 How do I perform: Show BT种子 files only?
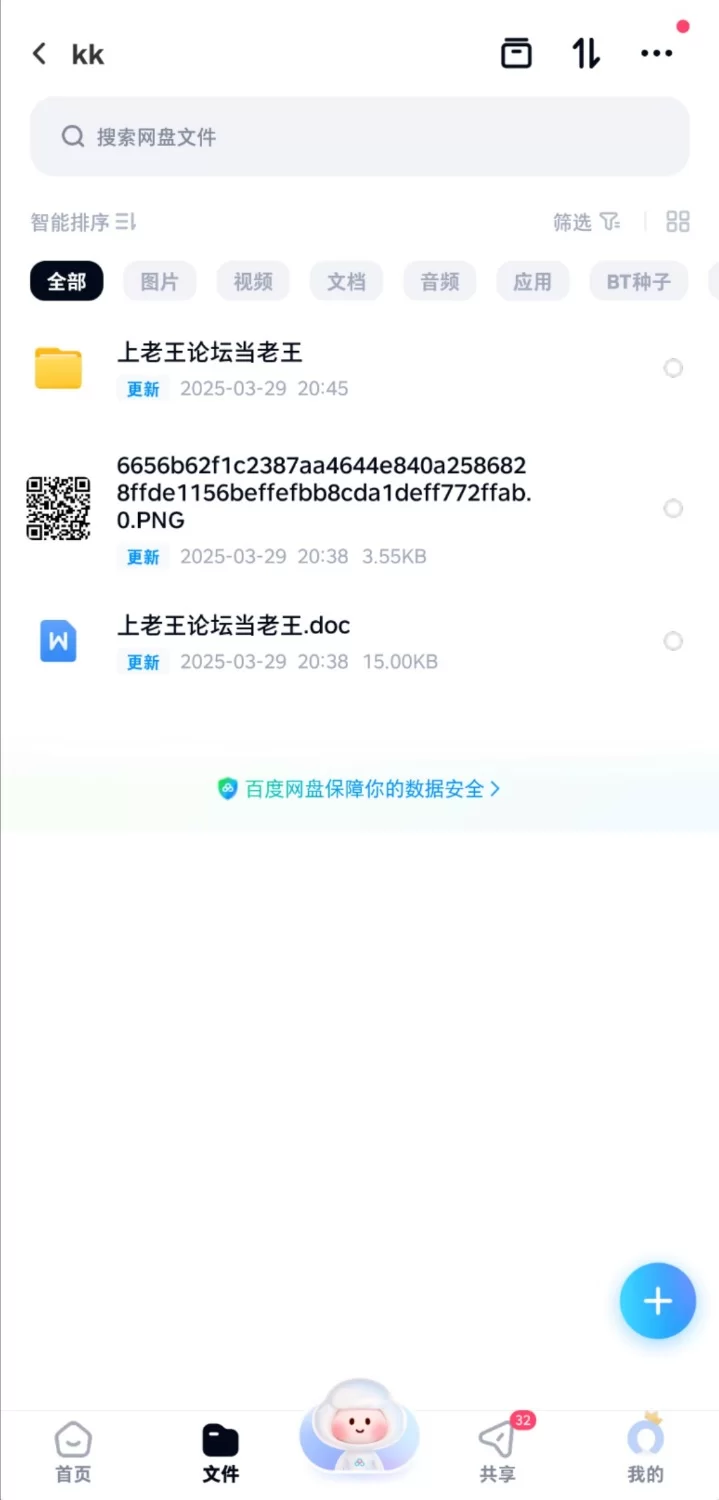coord(639,282)
